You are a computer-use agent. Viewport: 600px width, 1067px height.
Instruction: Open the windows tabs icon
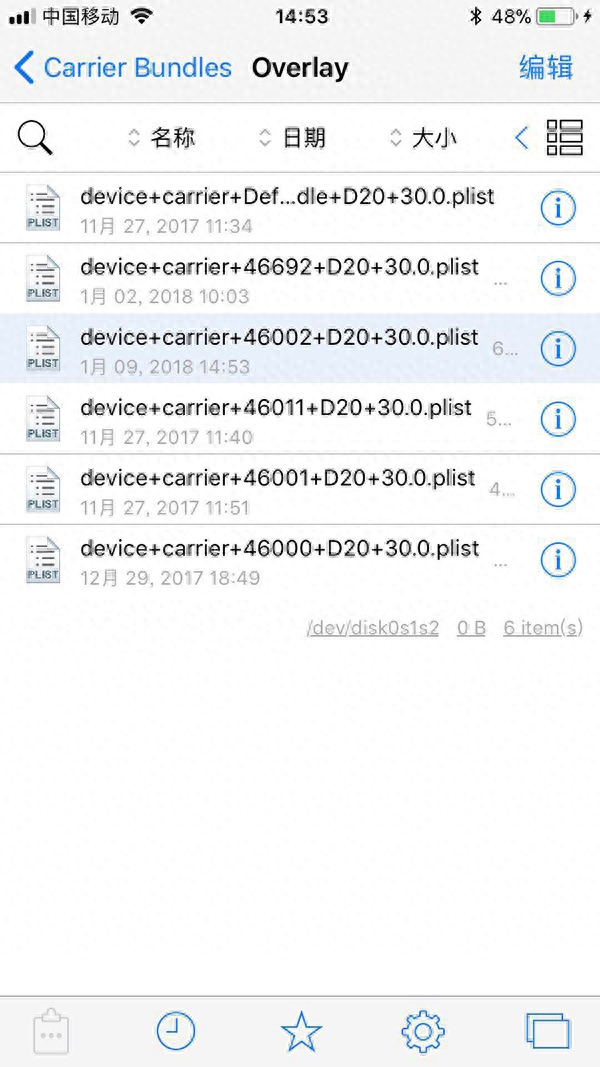(x=548, y=1031)
